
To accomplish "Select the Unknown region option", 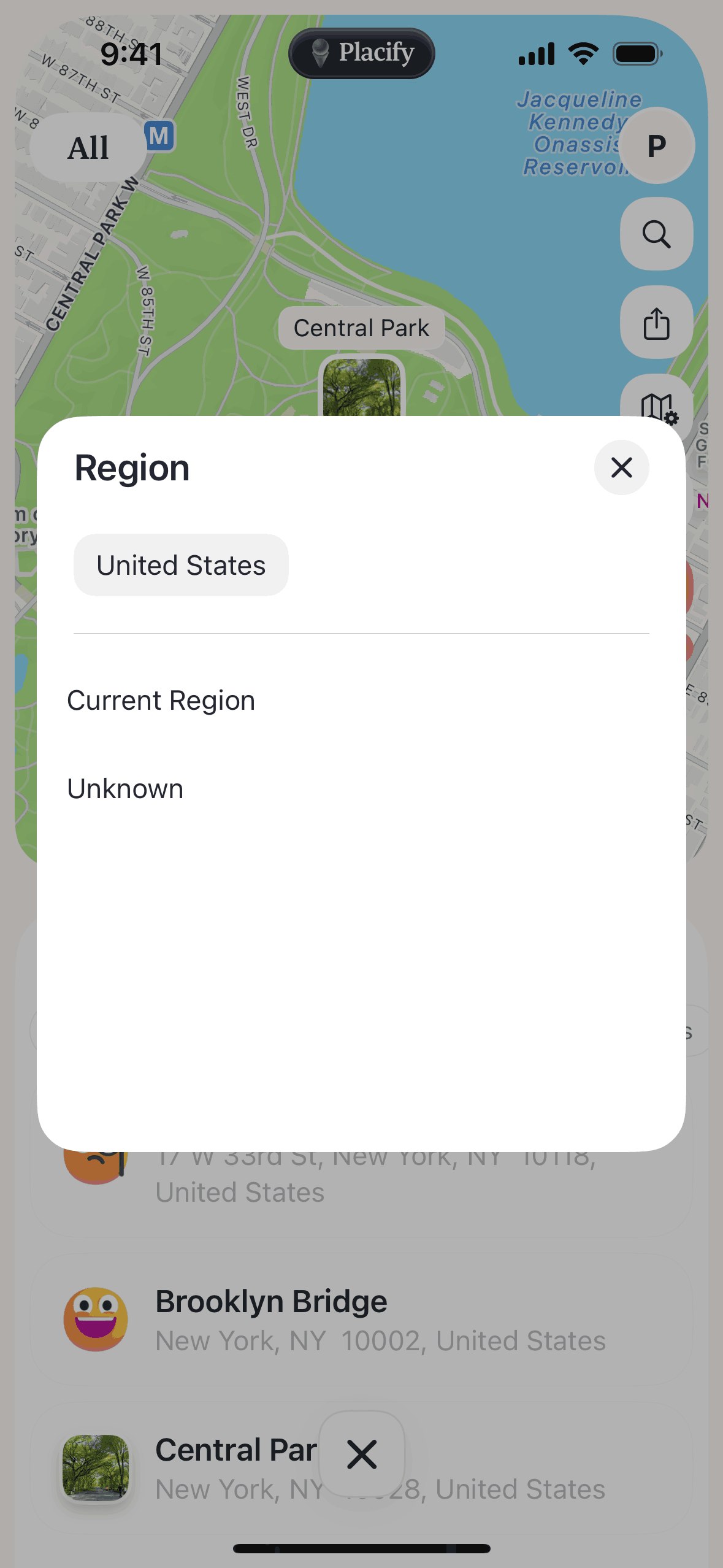I will click(x=126, y=788).
